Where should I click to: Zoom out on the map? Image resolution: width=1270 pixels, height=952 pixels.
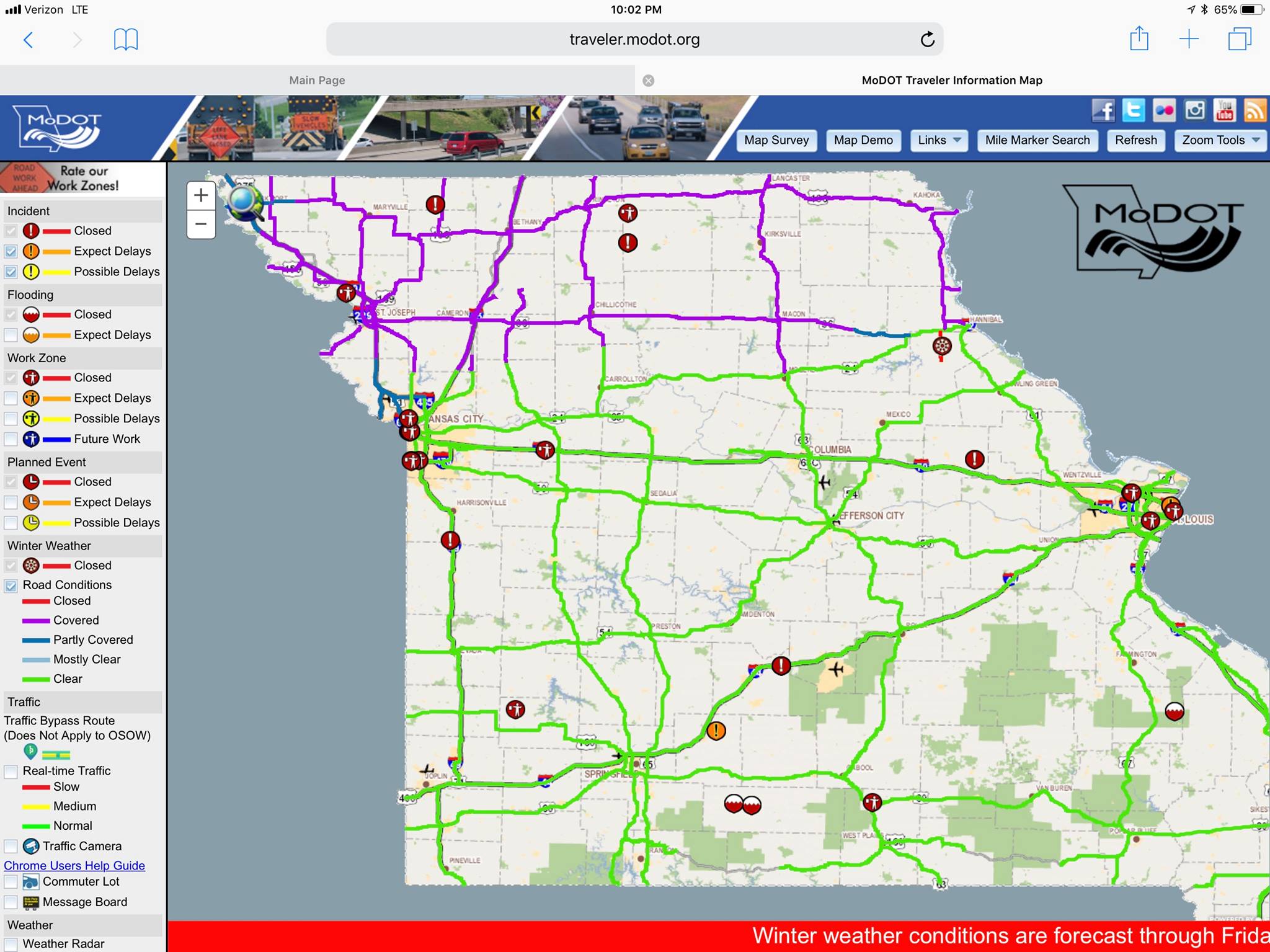[x=201, y=224]
